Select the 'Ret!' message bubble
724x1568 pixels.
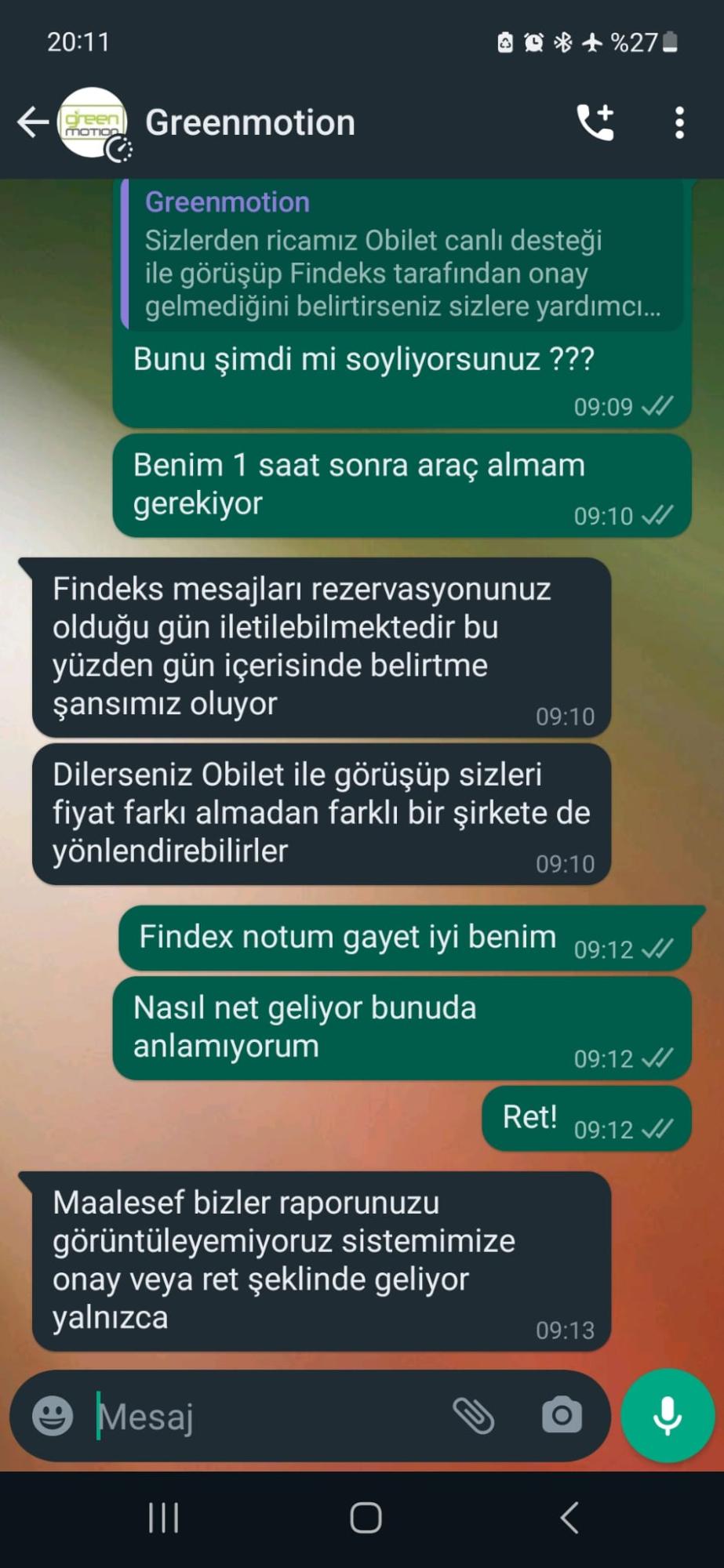(x=586, y=1118)
